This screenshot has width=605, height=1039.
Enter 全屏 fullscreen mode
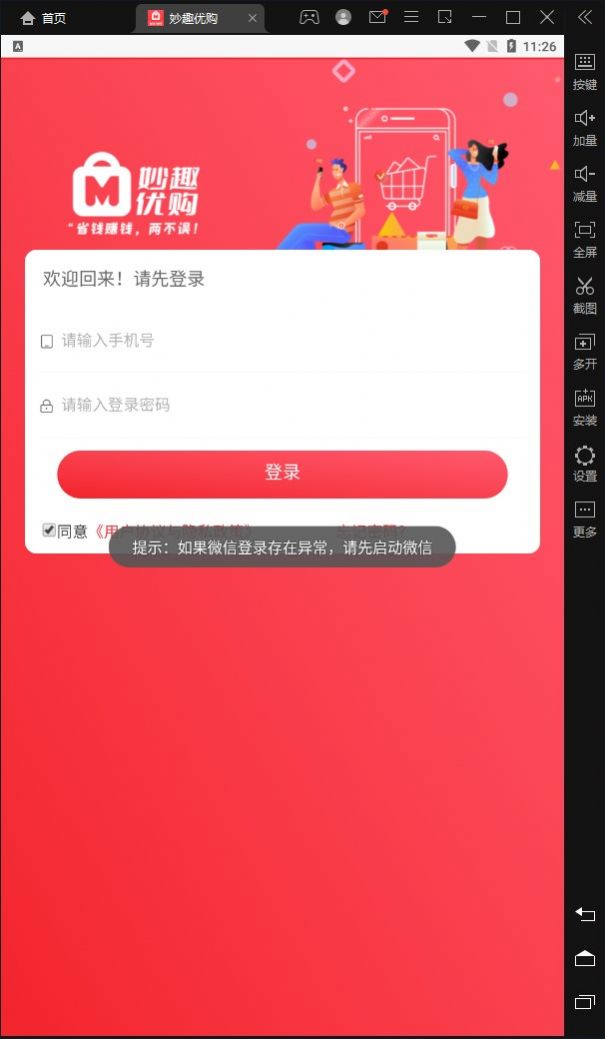pyautogui.click(x=584, y=237)
